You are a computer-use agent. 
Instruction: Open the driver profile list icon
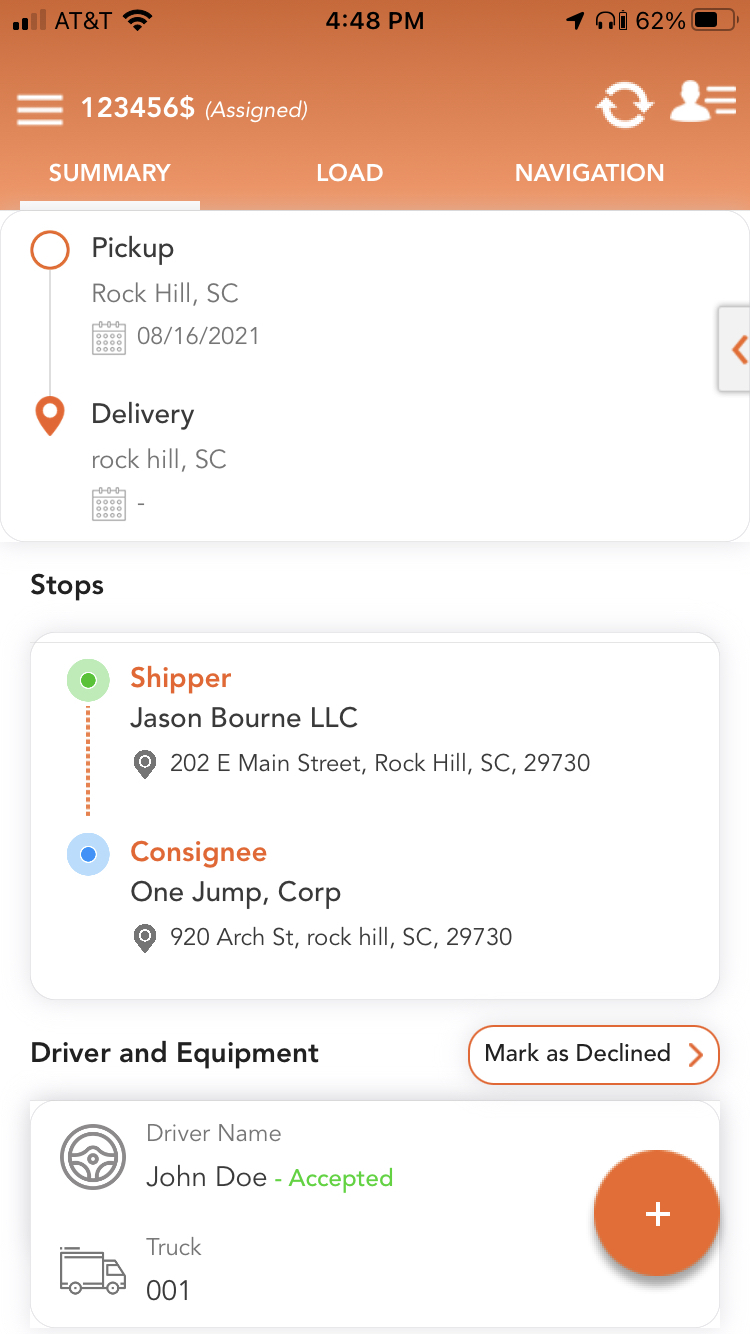[703, 102]
